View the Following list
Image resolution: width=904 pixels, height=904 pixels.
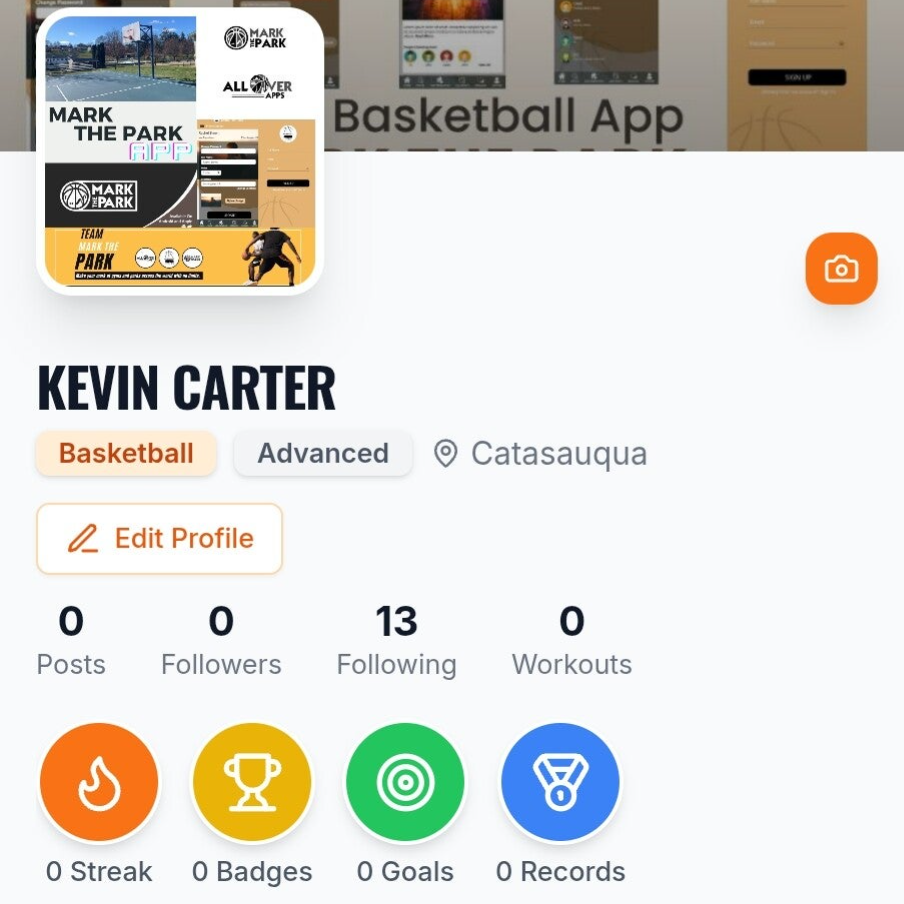pyautogui.click(x=396, y=641)
